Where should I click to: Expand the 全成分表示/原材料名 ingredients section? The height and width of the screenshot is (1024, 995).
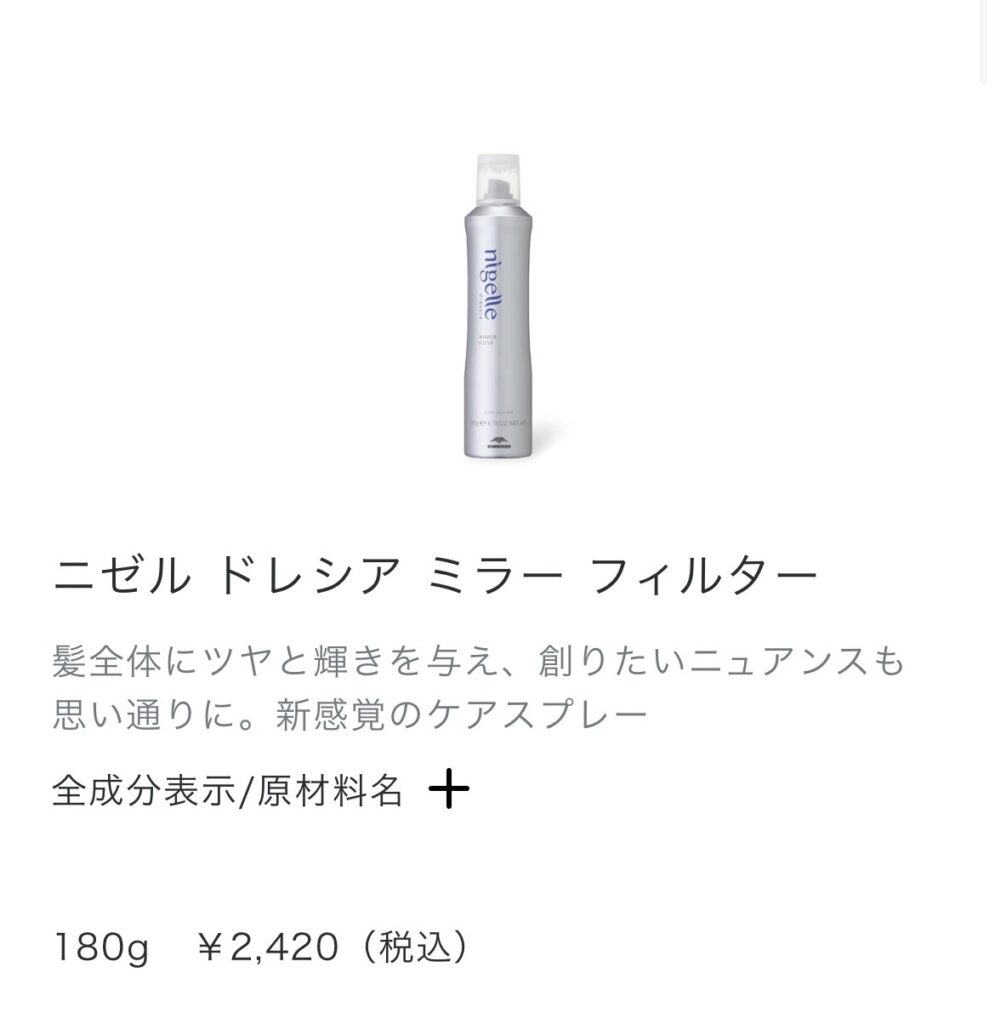click(x=447, y=792)
